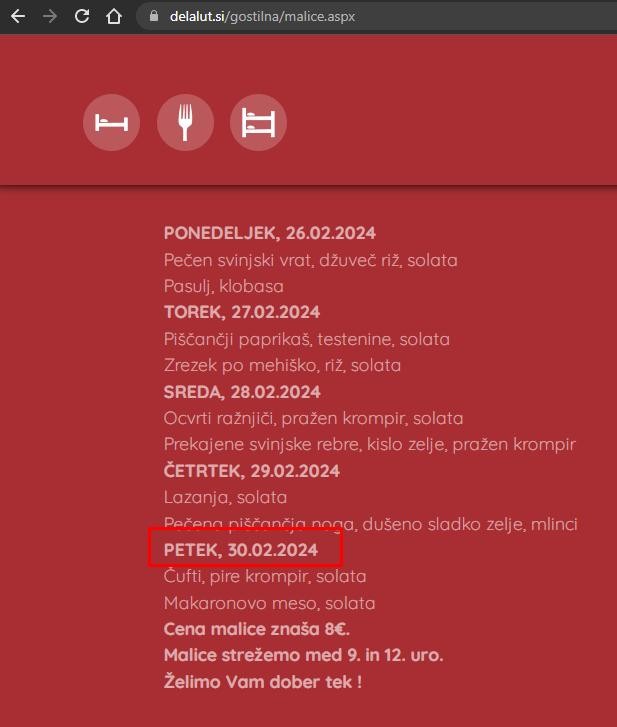This screenshot has width=617, height=727.
Task: Open the single bed rooms icon
Action: pyautogui.click(x=111, y=122)
